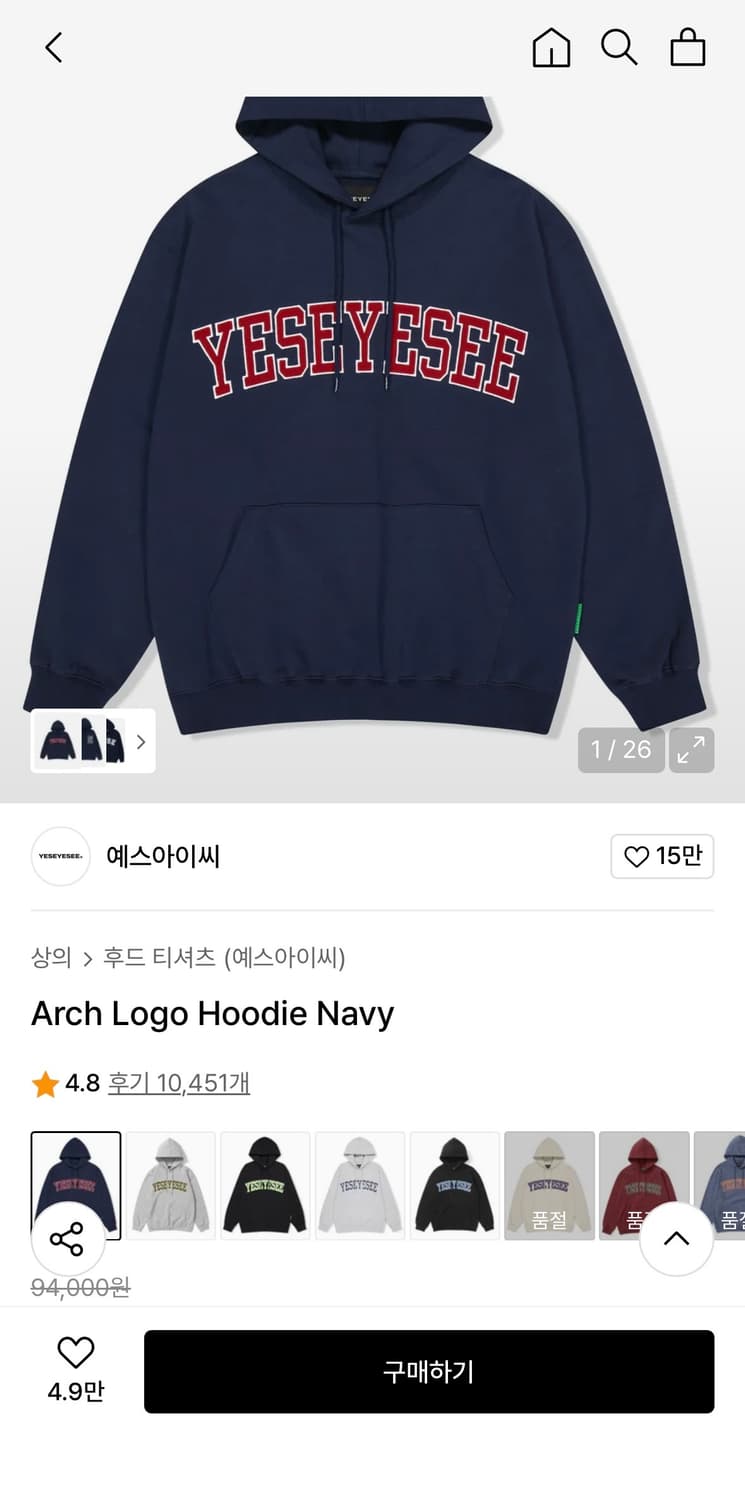Toggle the heart next to 15만
745x1500 pixels.
click(x=637, y=857)
